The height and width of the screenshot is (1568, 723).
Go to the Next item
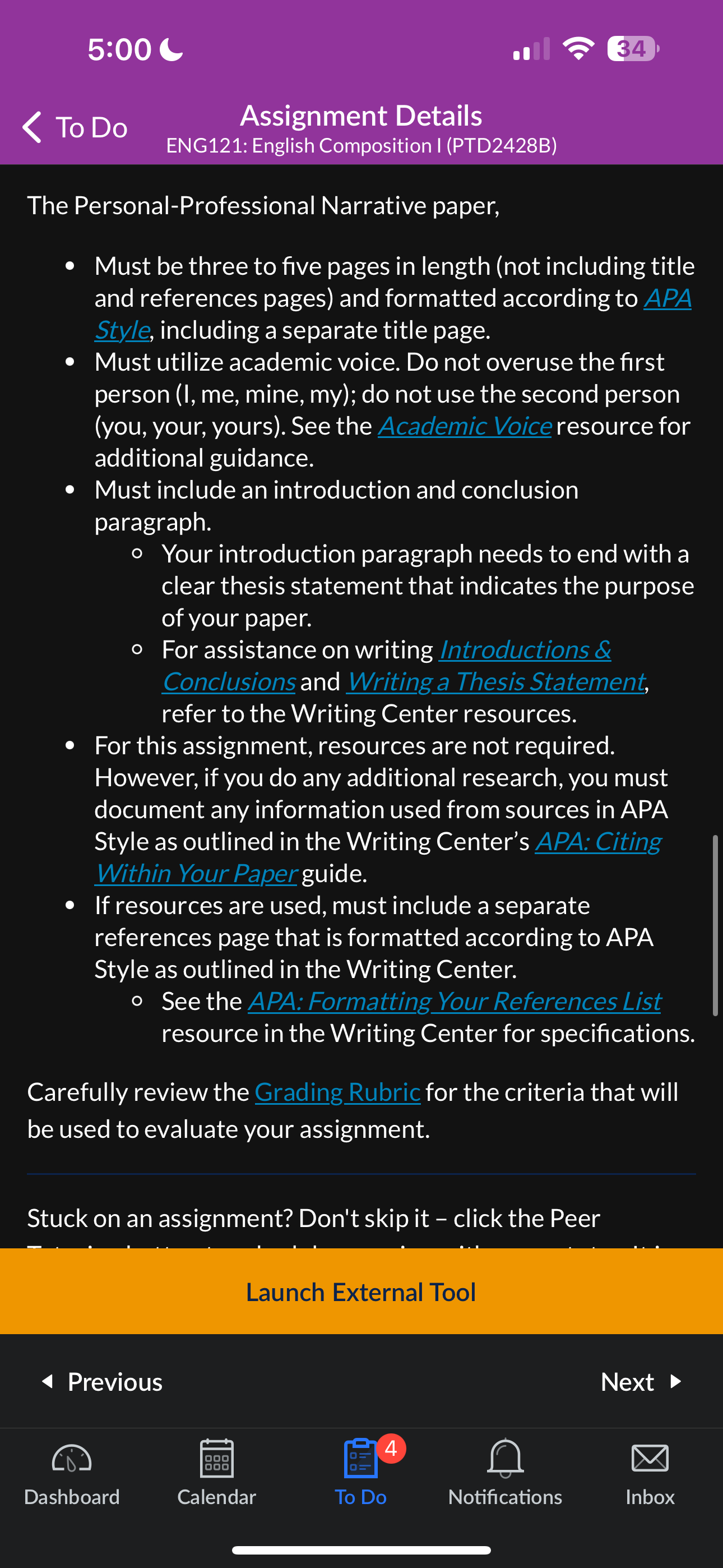point(641,1382)
